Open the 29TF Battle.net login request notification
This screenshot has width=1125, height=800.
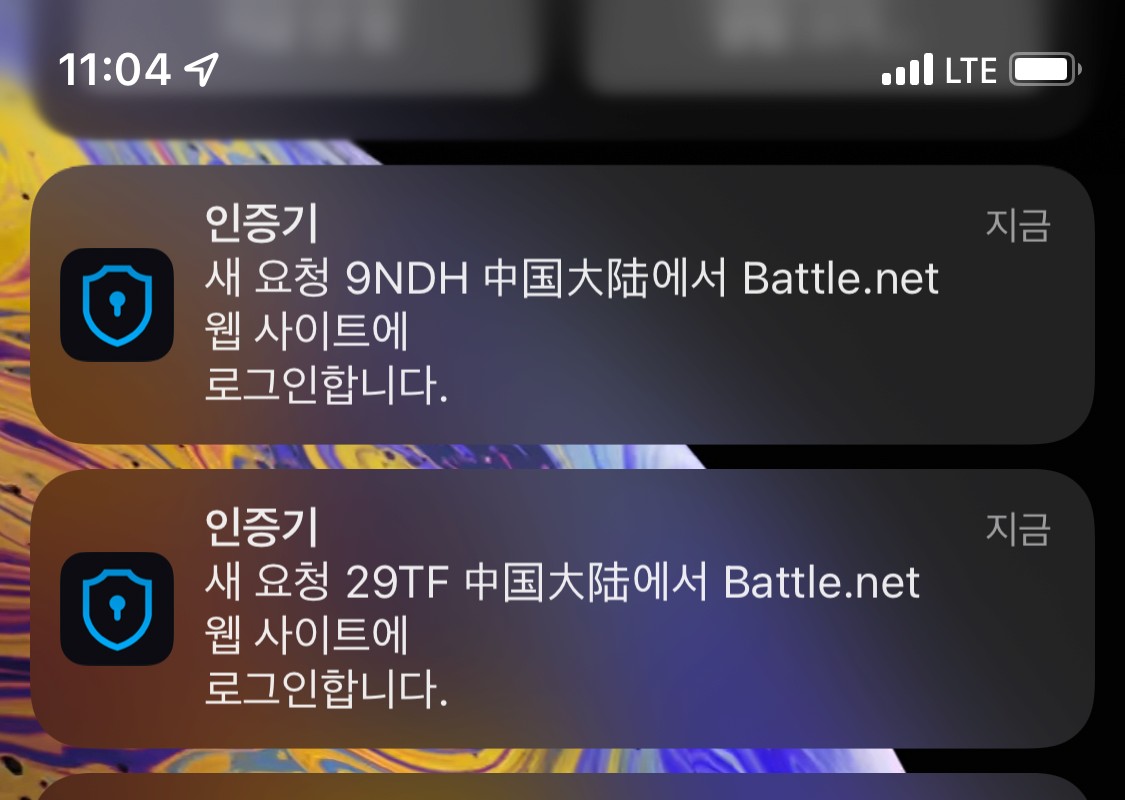[x=562, y=608]
